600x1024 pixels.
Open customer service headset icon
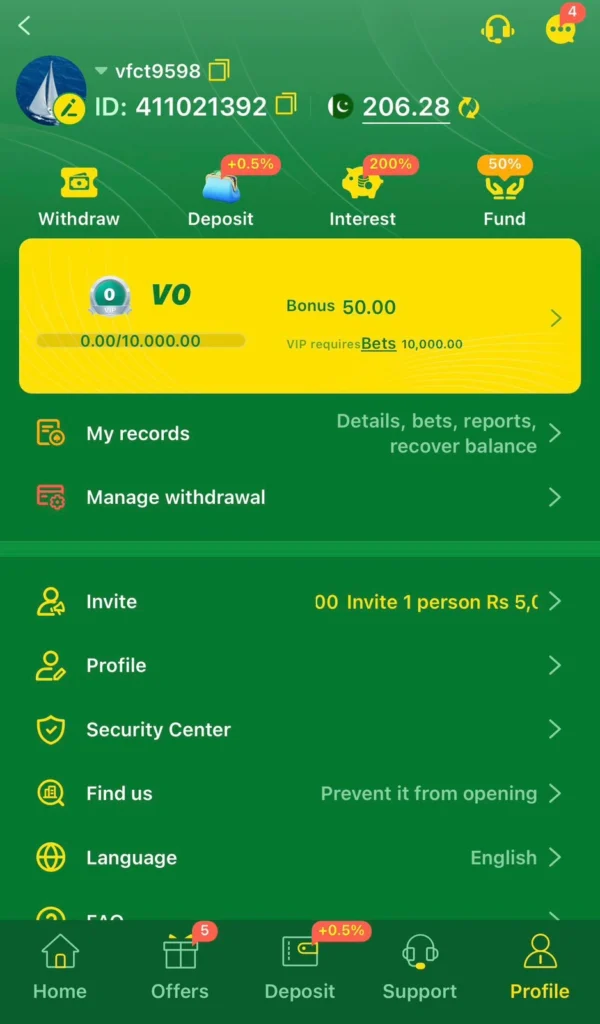click(497, 29)
